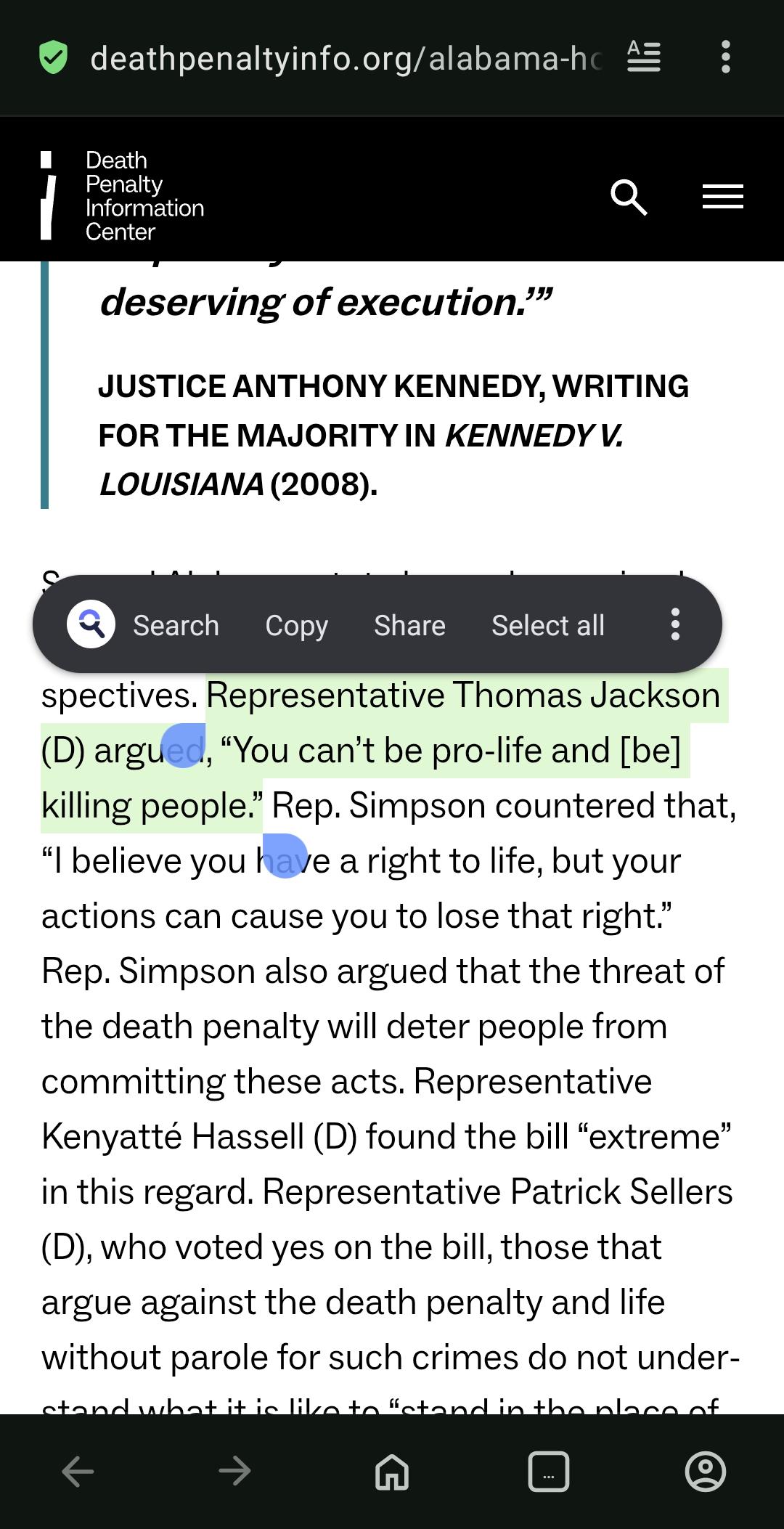784x1529 pixels.
Task: Search the selected text
Action: pos(144,625)
